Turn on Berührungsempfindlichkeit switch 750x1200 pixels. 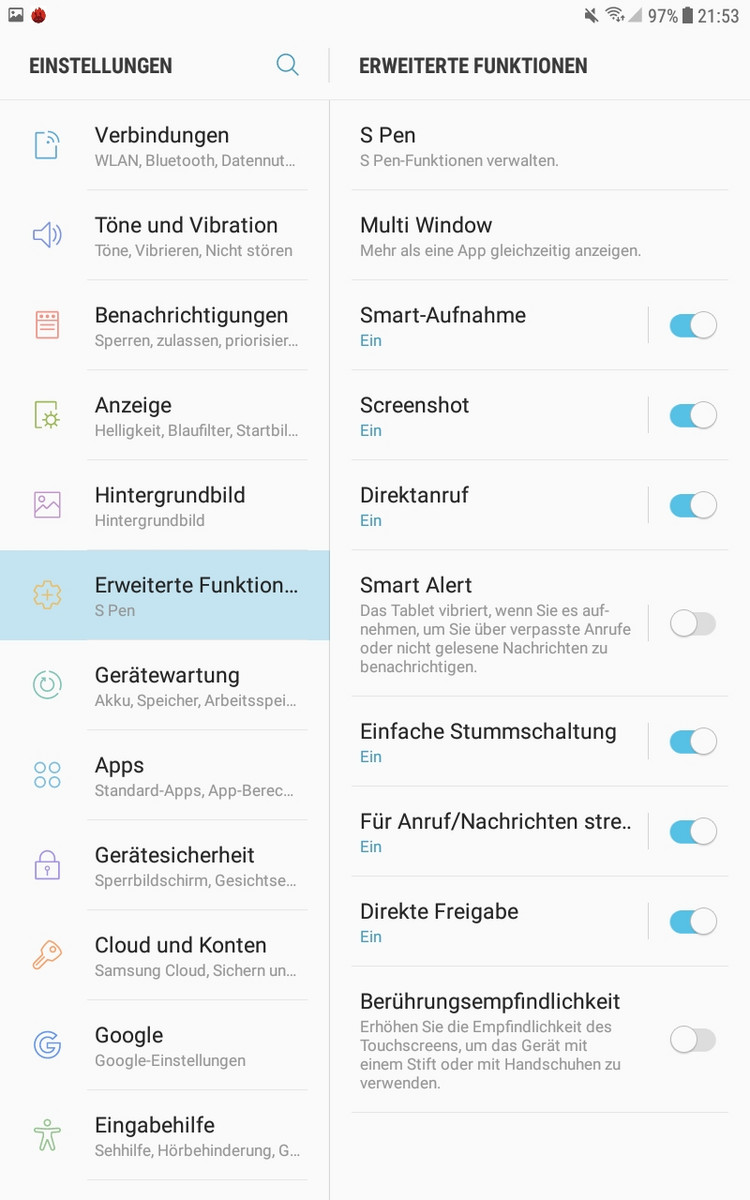tap(693, 1040)
